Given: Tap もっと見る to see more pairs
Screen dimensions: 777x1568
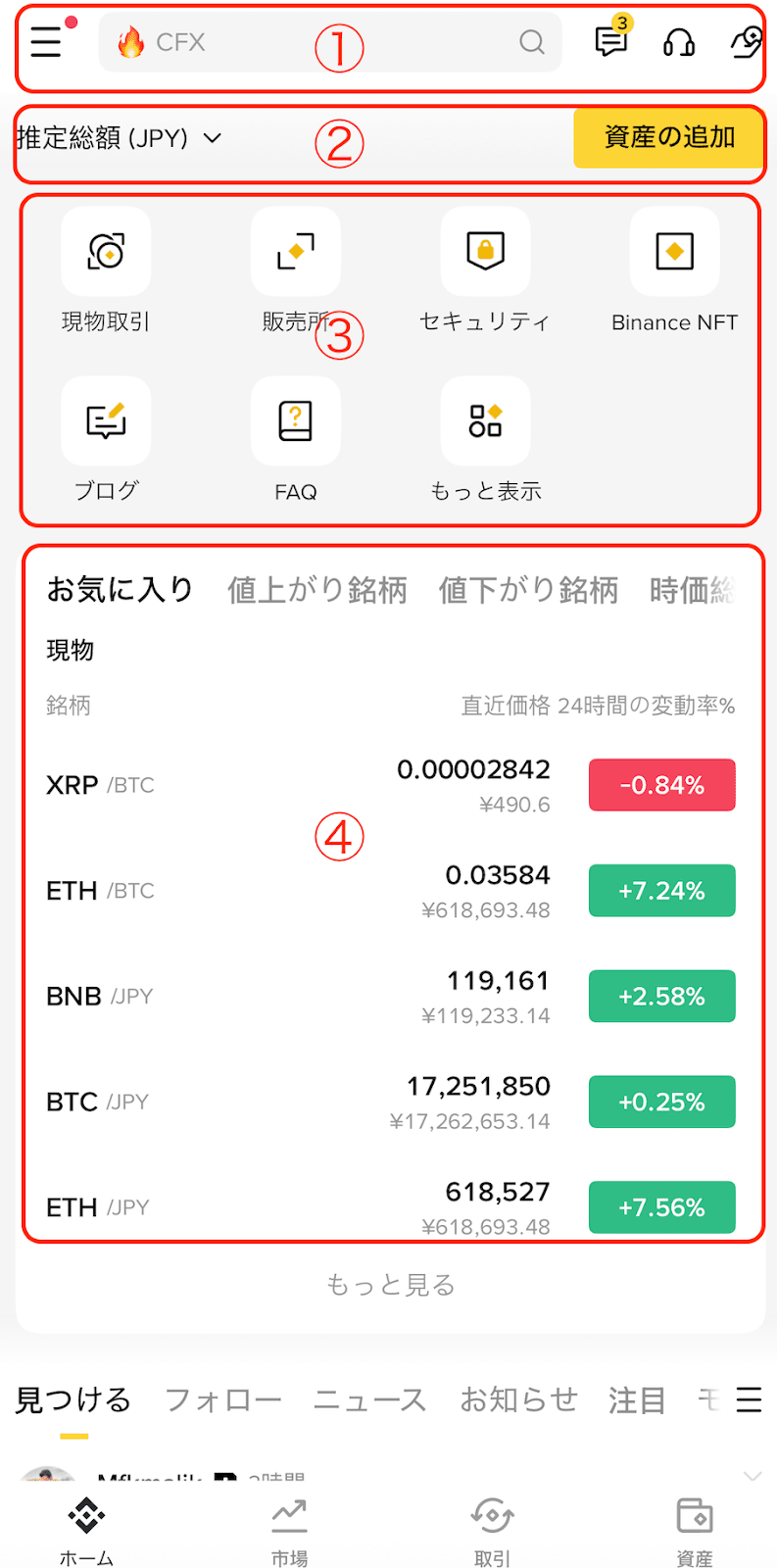Looking at the screenshot, I should point(390,1285).
